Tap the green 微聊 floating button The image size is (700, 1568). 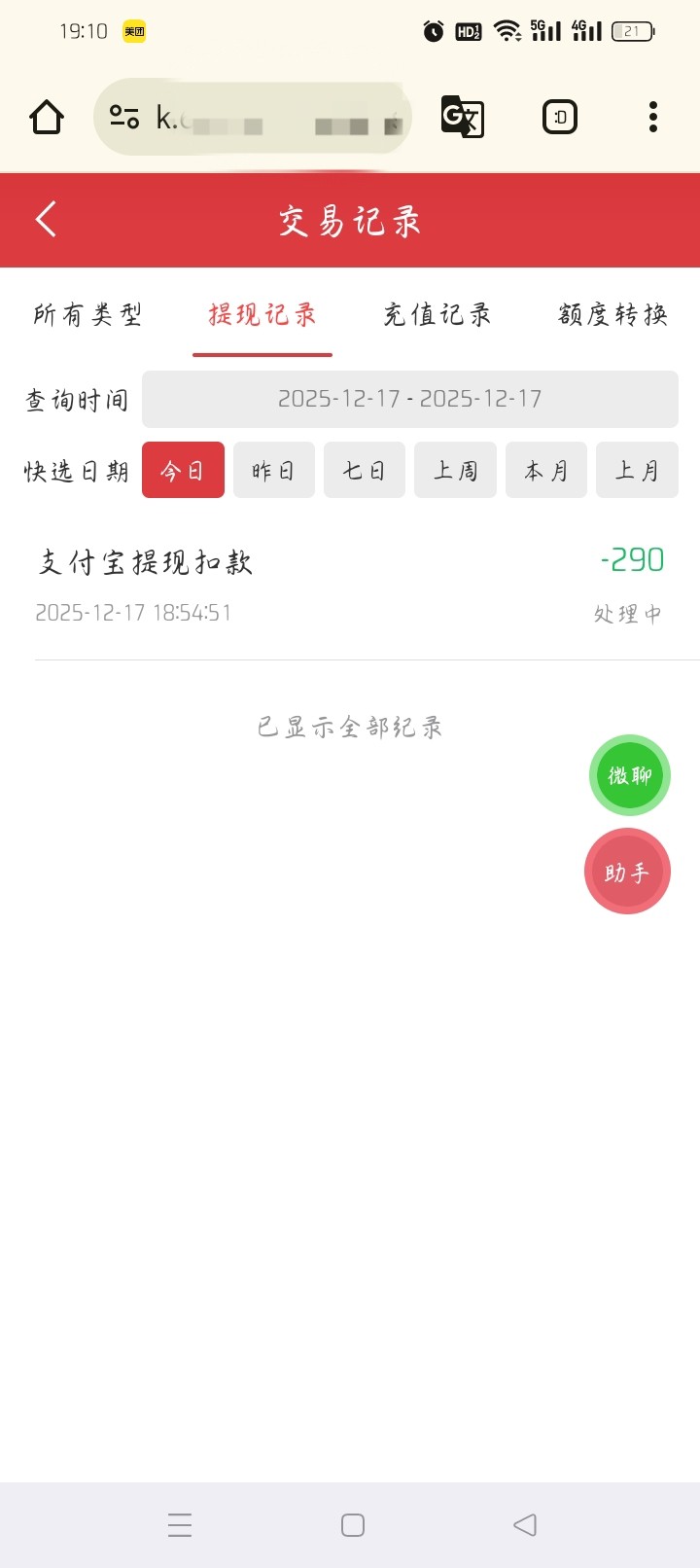coord(629,775)
